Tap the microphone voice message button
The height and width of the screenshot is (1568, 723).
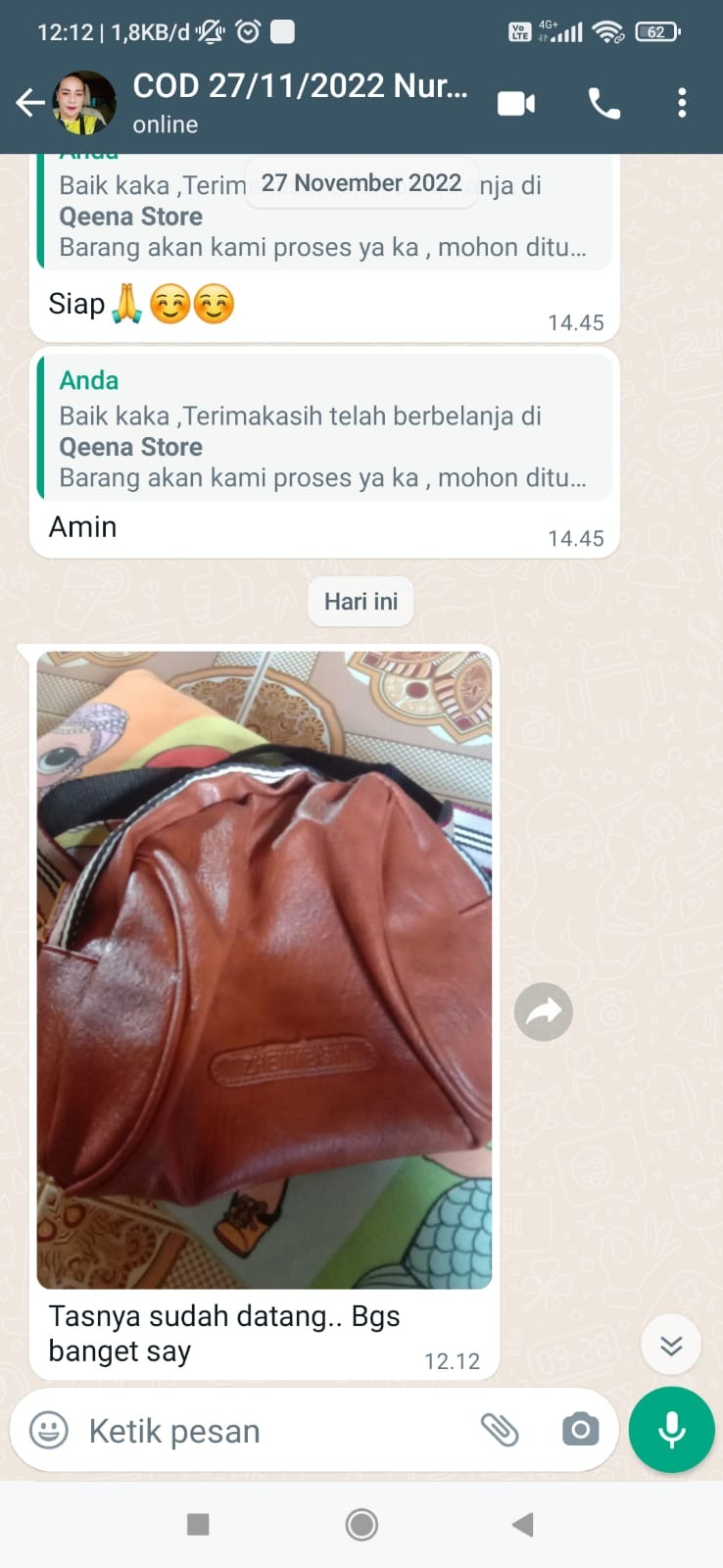click(x=672, y=1430)
